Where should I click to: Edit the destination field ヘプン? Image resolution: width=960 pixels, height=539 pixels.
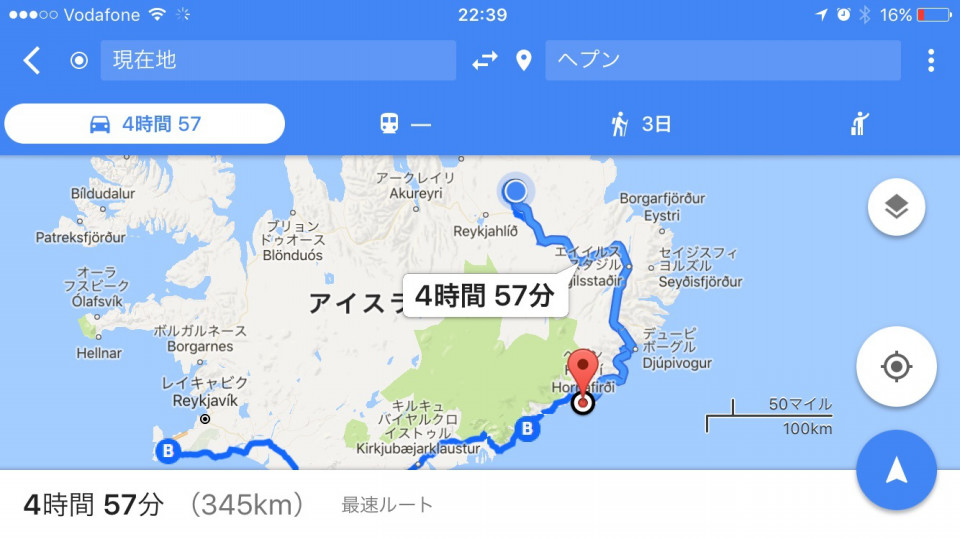tap(722, 61)
